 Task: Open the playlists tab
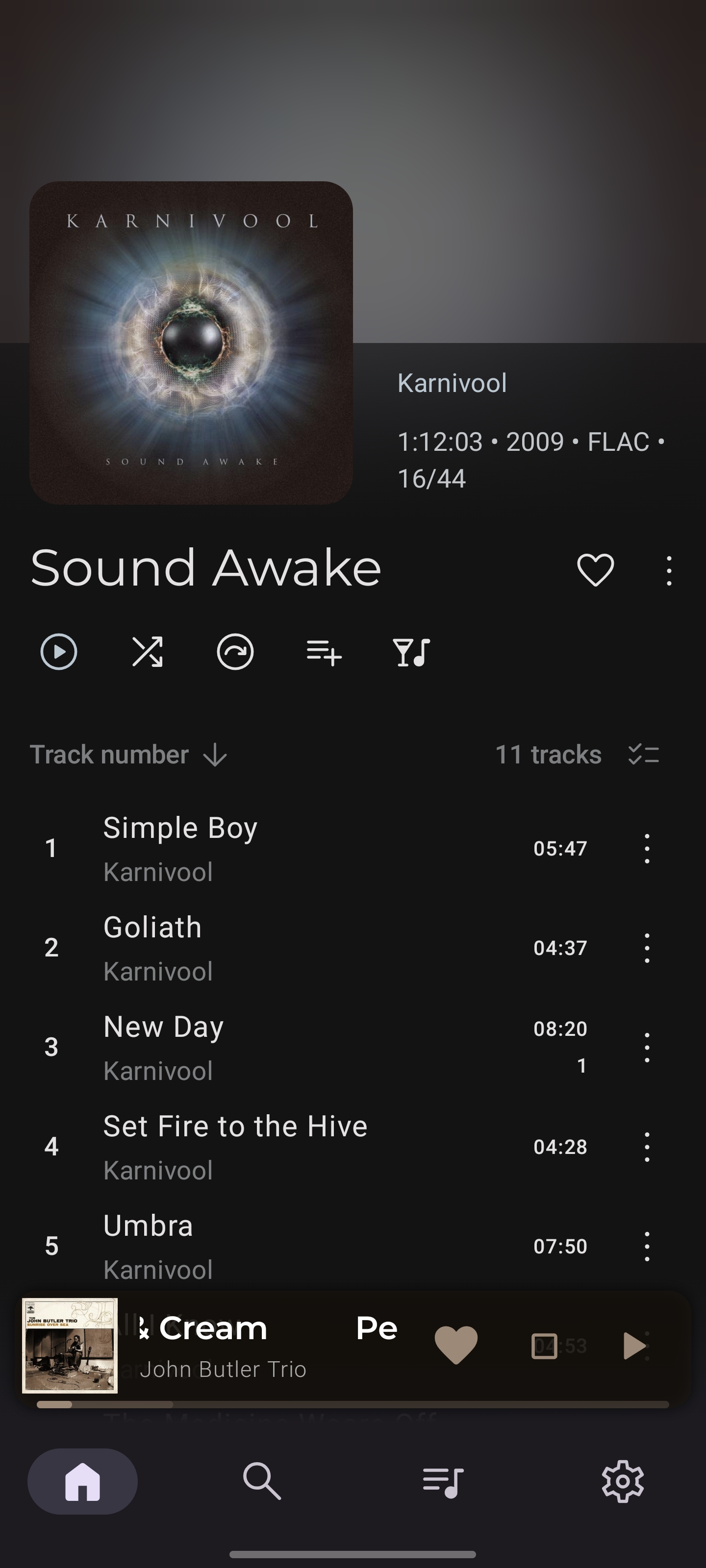[443, 1481]
